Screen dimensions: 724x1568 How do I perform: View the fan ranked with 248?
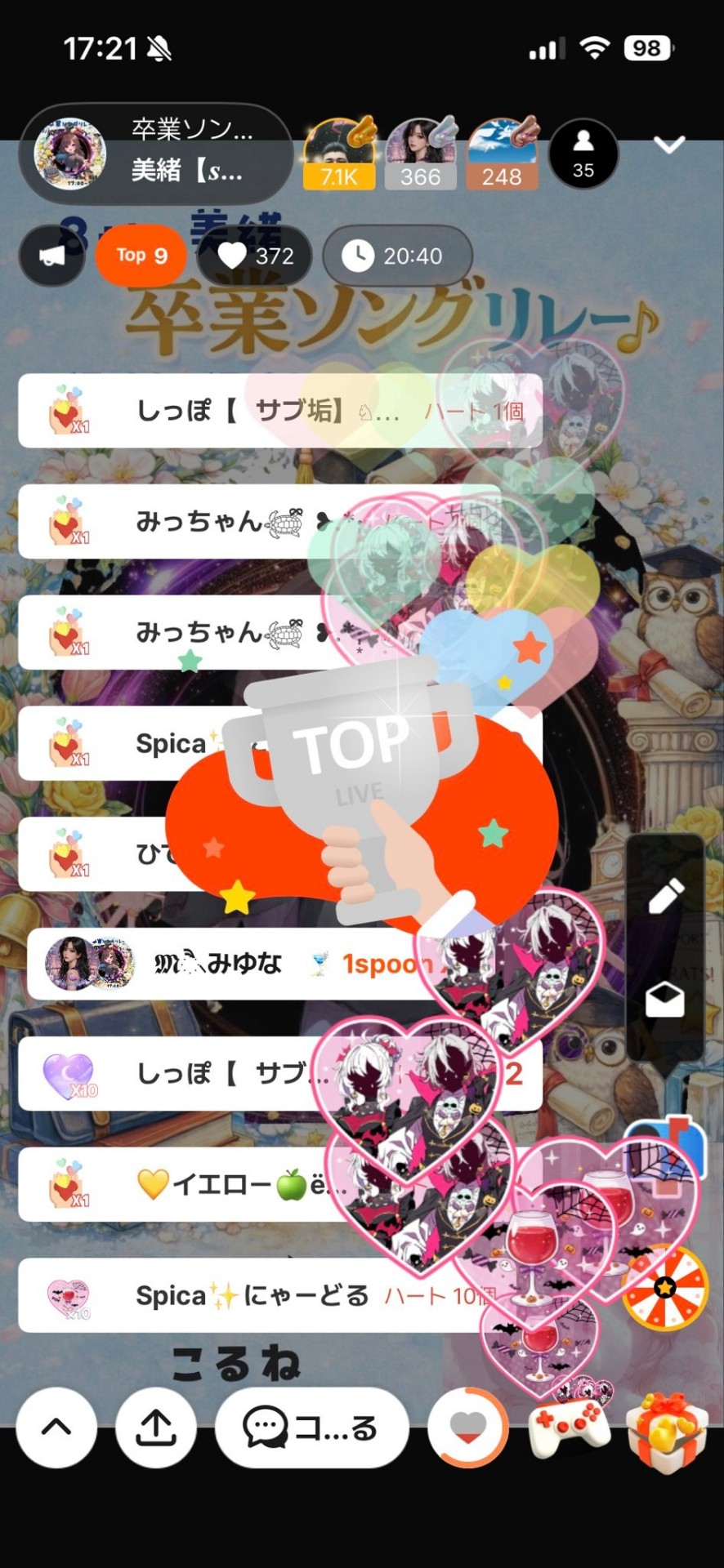[x=502, y=154]
